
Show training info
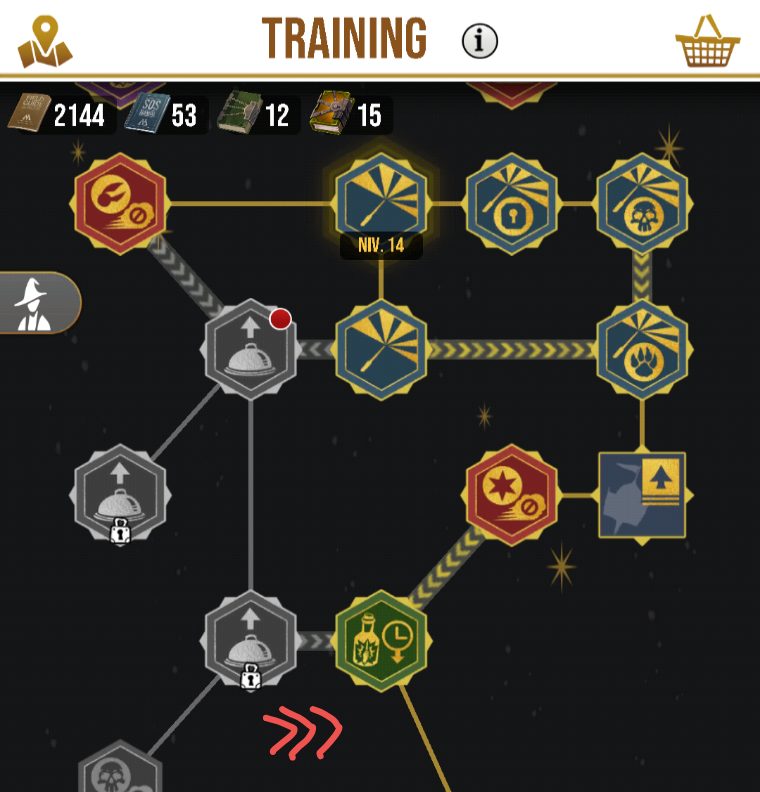480,41
